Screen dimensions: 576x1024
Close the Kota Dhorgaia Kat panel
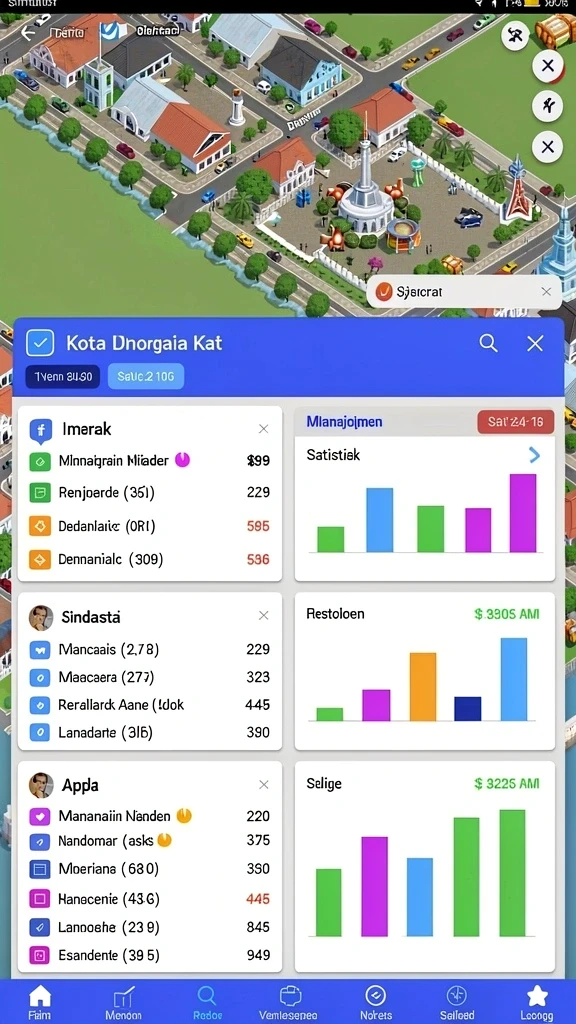[535, 344]
